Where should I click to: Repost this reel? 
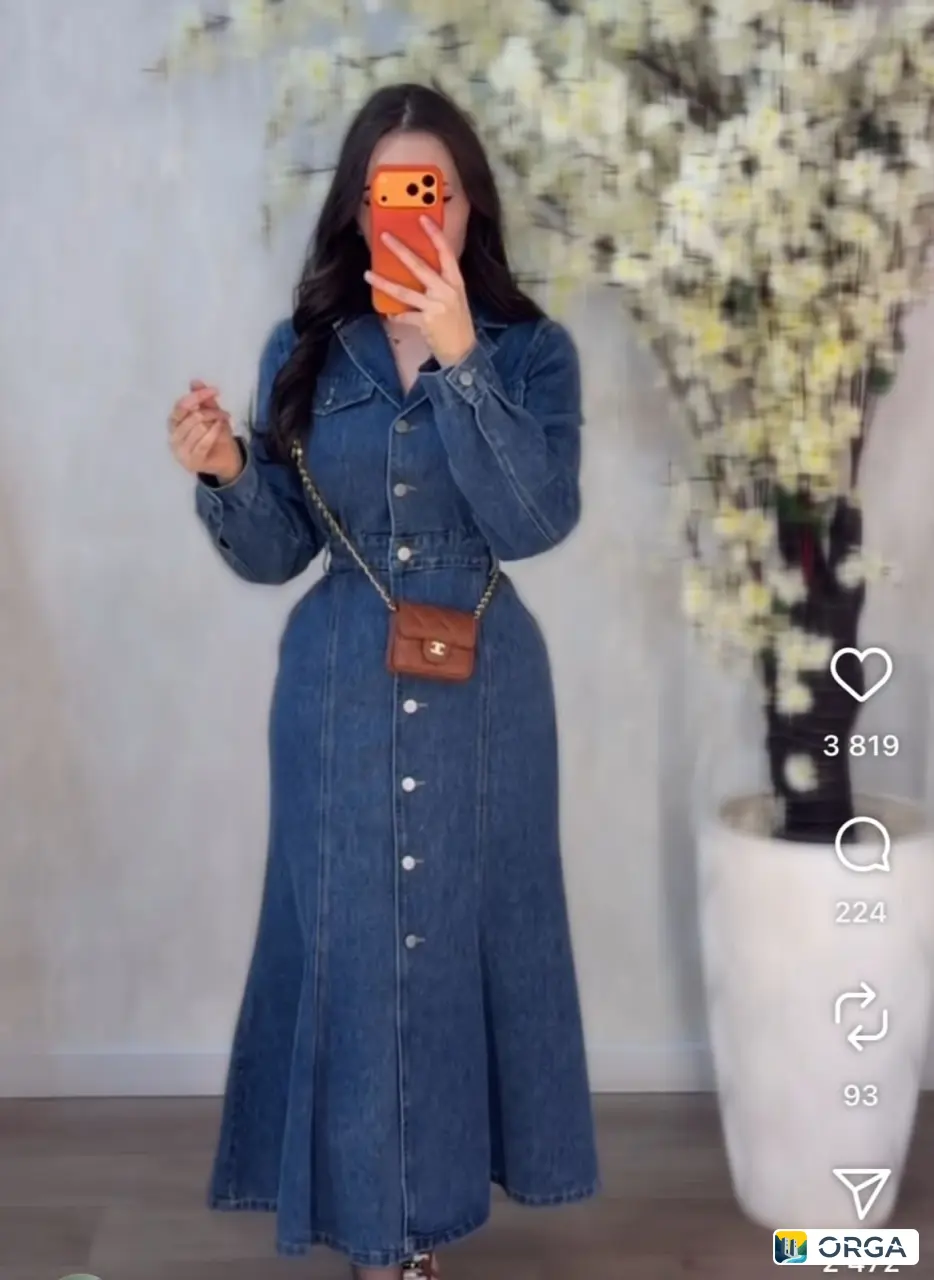pyautogui.click(x=861, y=1016)
